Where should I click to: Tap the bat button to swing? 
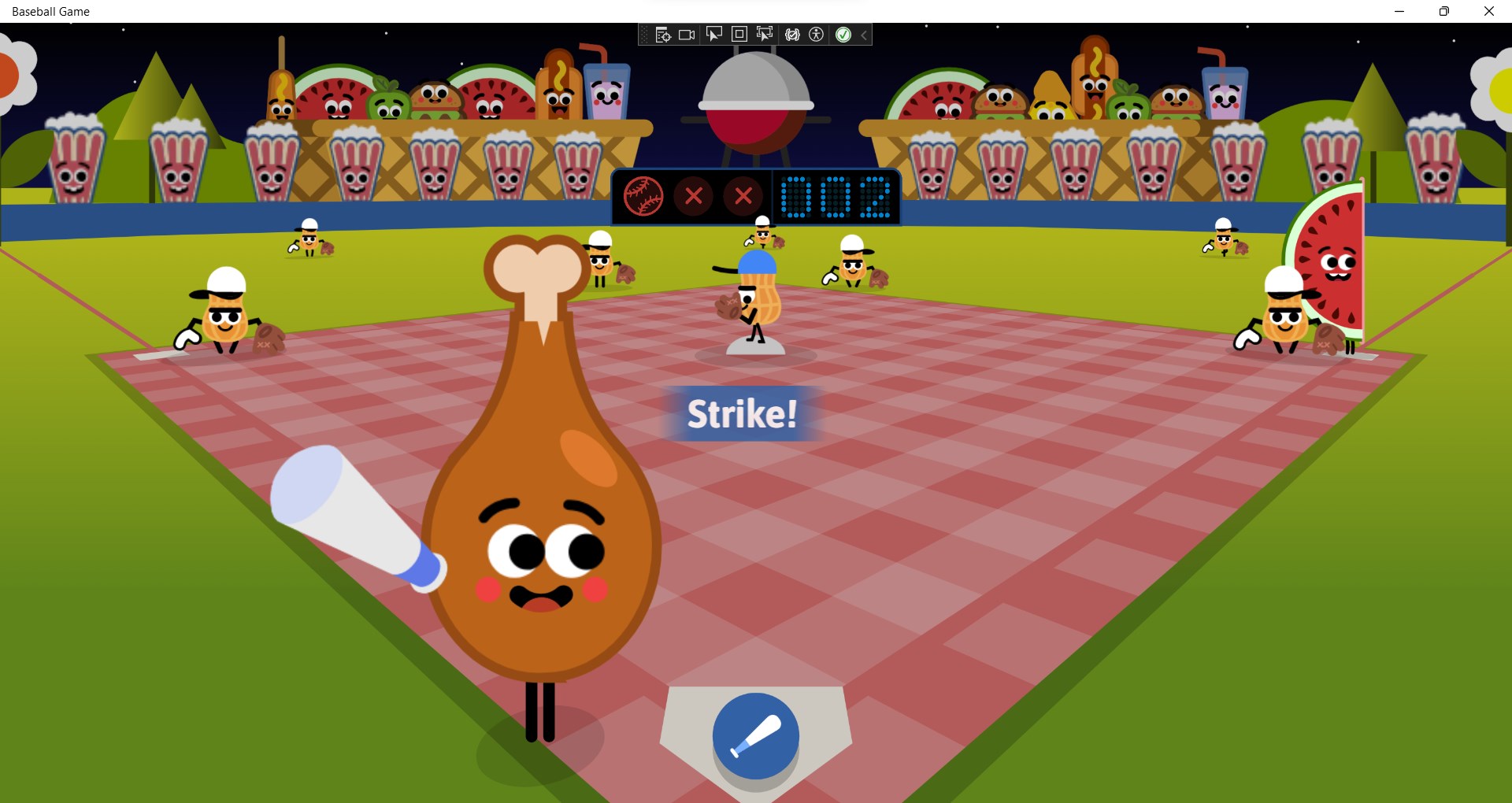755,735
